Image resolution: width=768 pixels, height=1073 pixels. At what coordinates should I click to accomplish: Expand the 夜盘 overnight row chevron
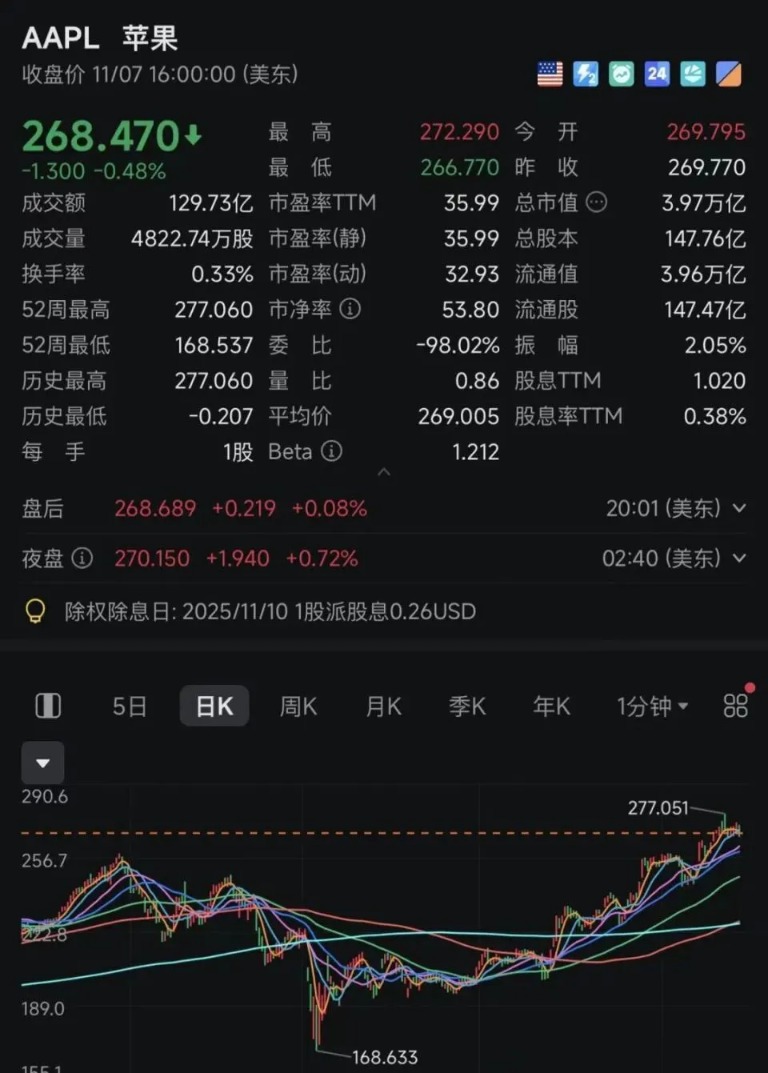pos(738,558)
